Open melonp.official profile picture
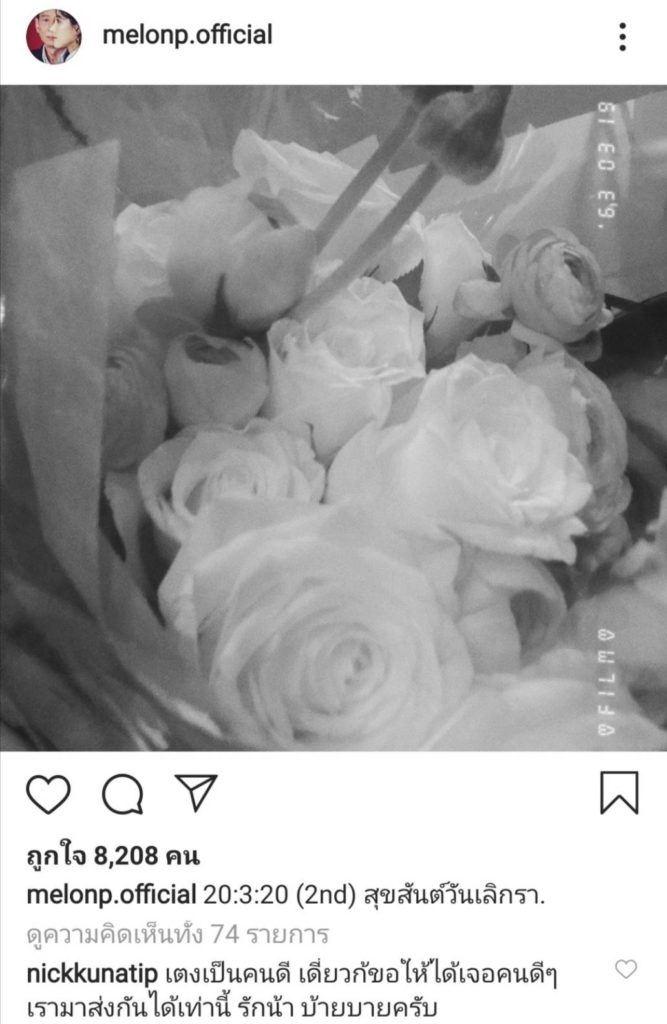Image resolution: width=667 pixels, height=1024 pixels. pos(53,37)
